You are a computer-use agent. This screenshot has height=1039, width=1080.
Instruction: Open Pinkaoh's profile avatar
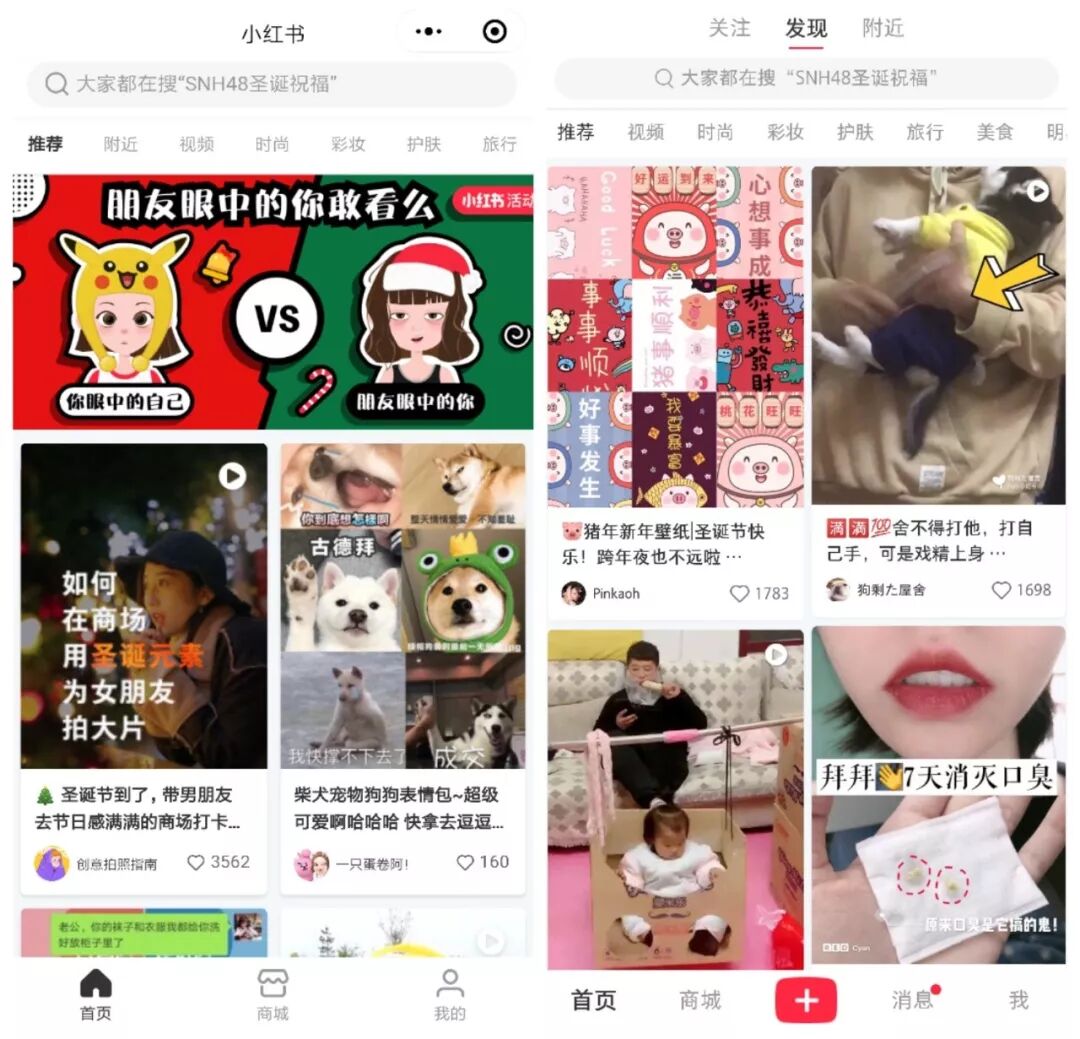[x=573, y=593]
